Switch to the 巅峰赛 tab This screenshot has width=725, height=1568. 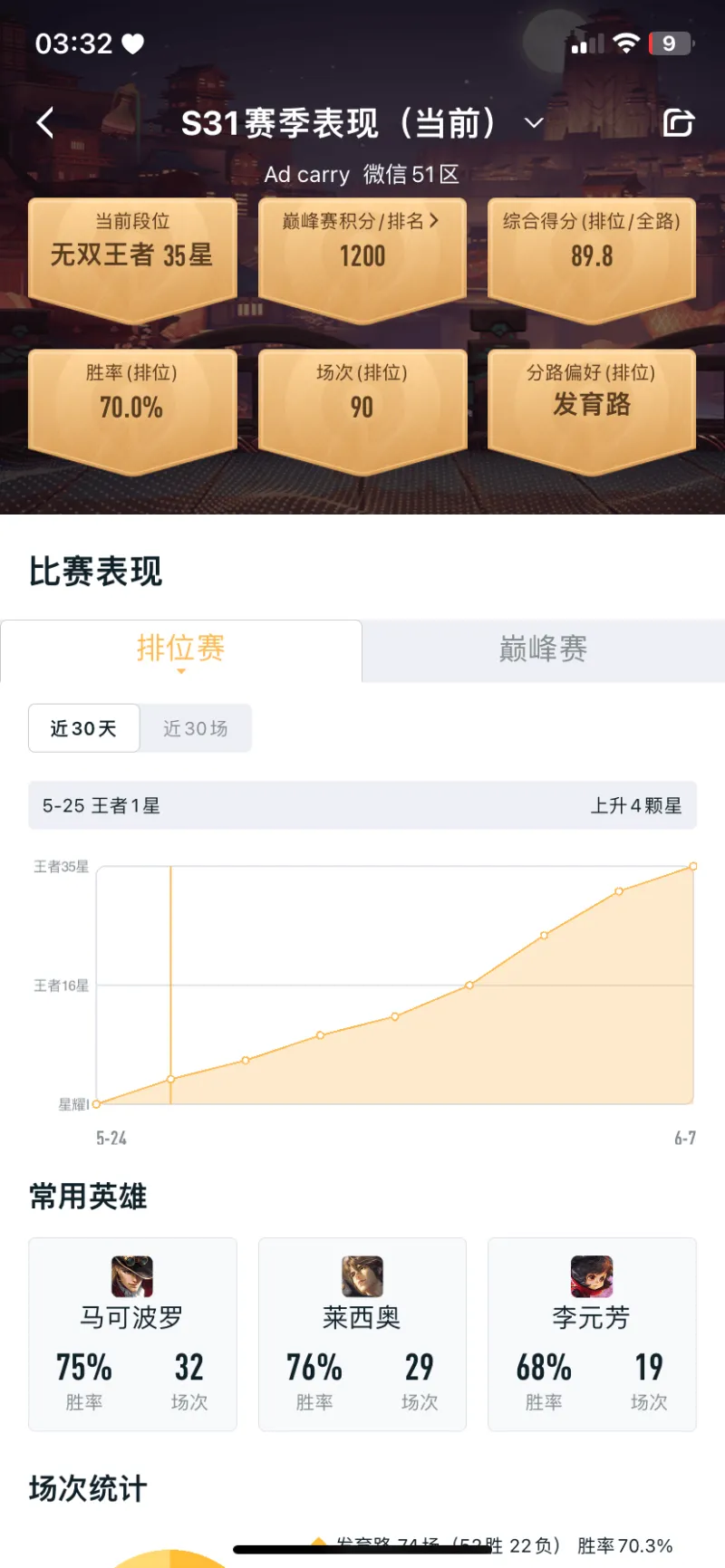pyautogui.click(x=543, y=649)
